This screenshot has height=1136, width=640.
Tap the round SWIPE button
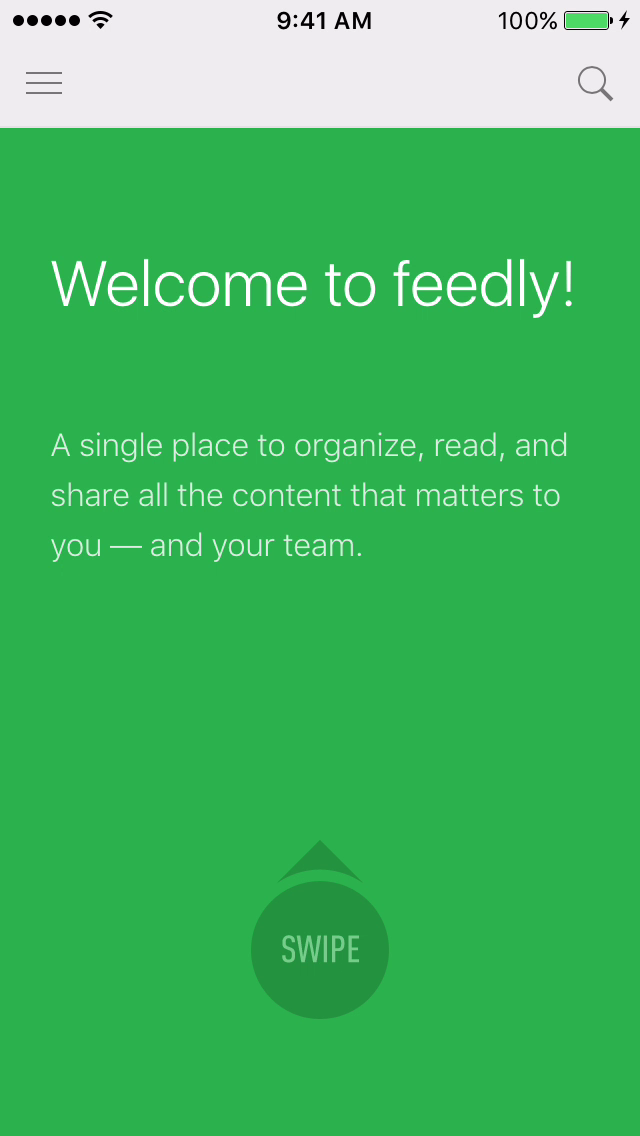(320, 949)
